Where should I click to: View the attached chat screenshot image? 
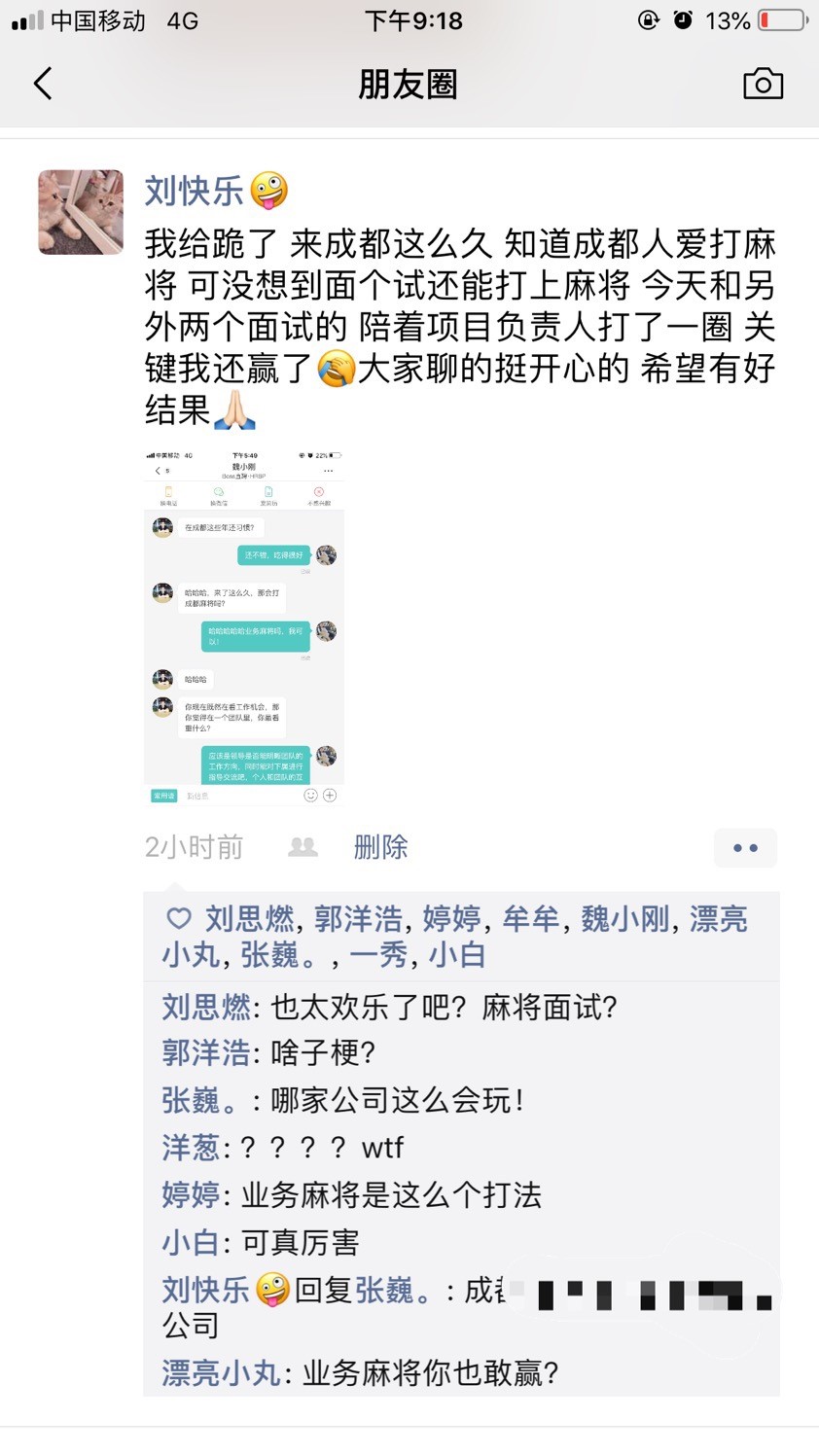tap(244, 627)
